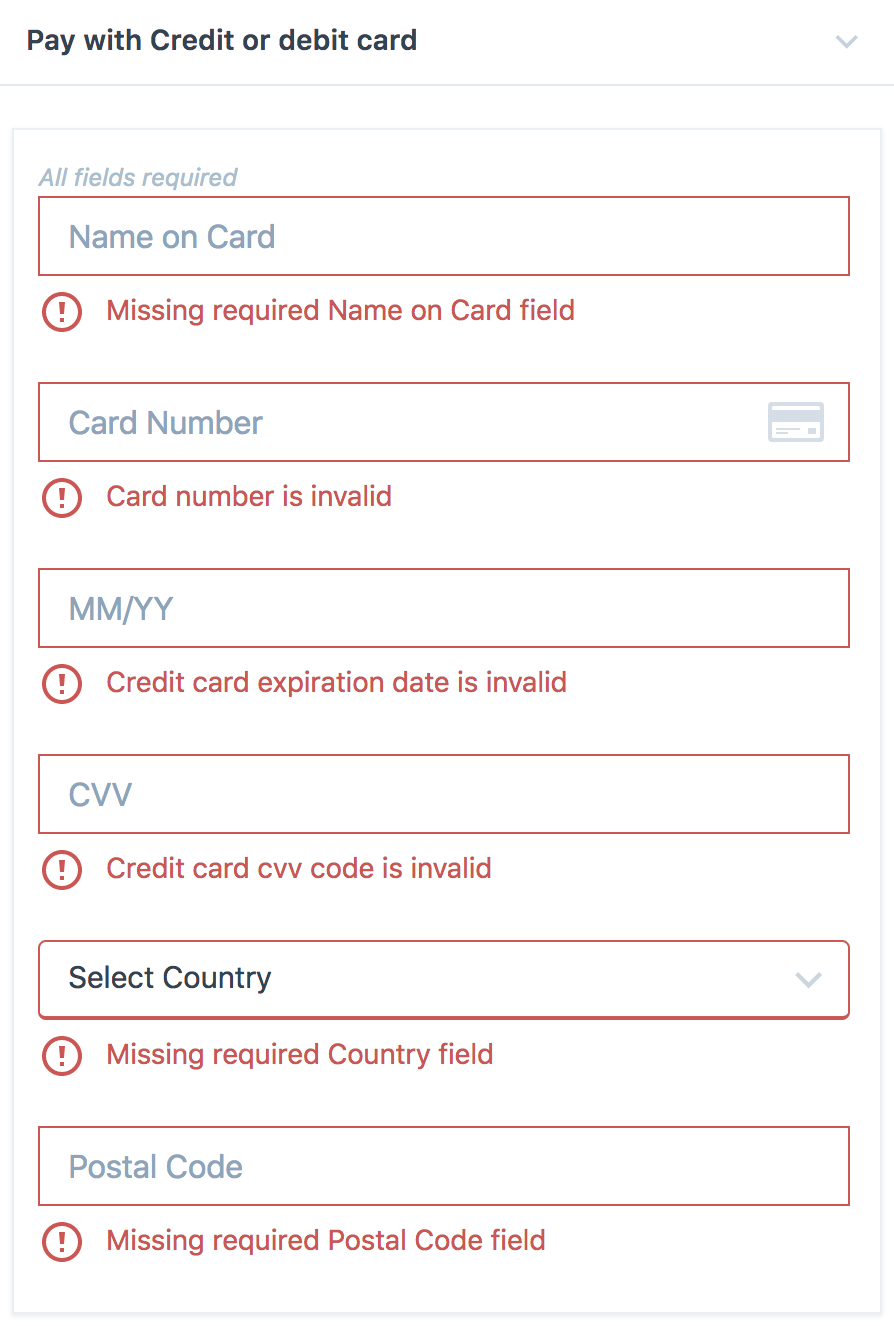
Task: Tap the CVV input field
Action: point(443,795)
